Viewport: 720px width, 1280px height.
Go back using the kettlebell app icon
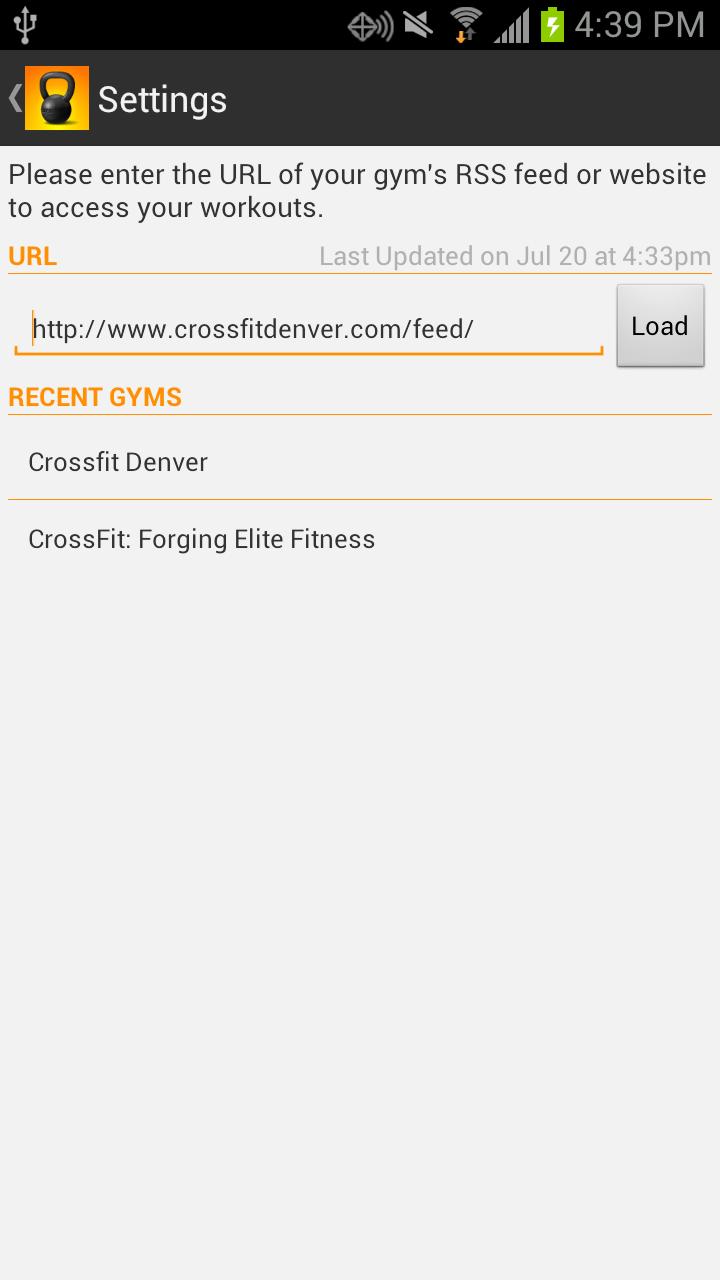[56, 98]
